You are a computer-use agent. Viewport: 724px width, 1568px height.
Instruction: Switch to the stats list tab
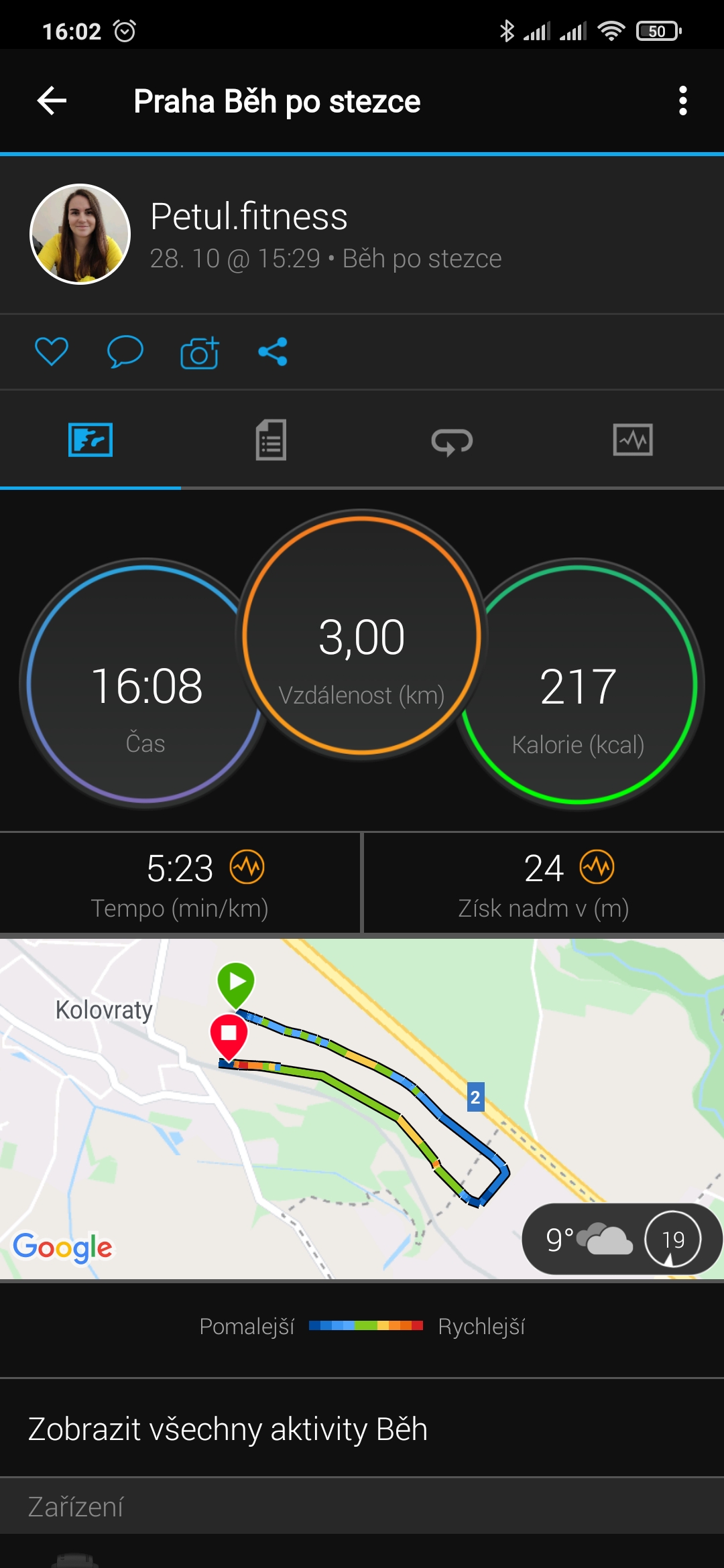(271, 440)
